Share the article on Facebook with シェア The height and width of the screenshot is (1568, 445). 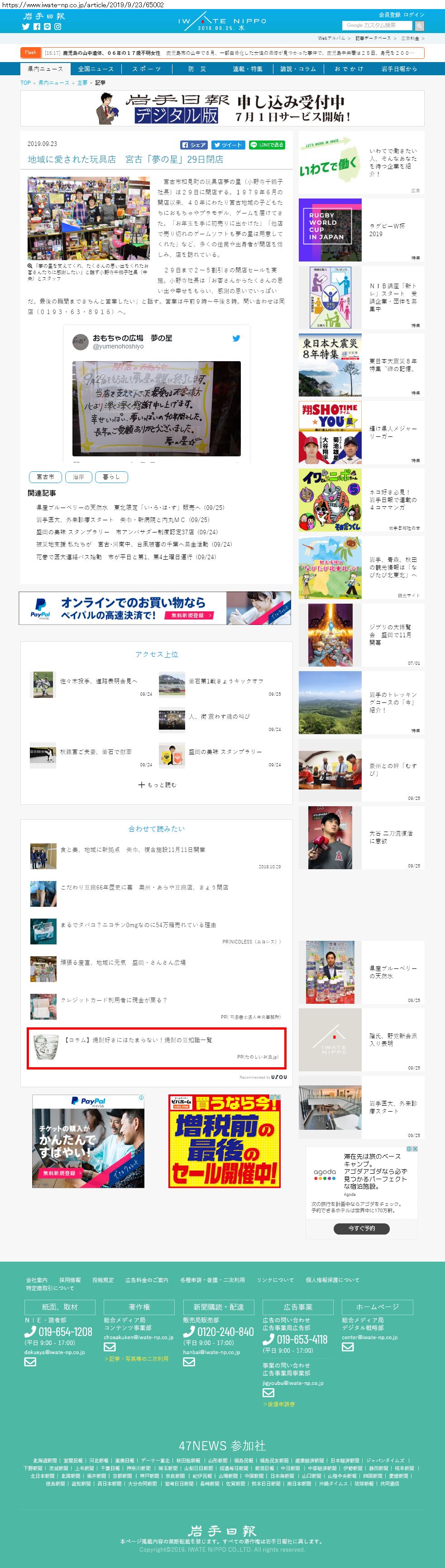tap(194, 145)
